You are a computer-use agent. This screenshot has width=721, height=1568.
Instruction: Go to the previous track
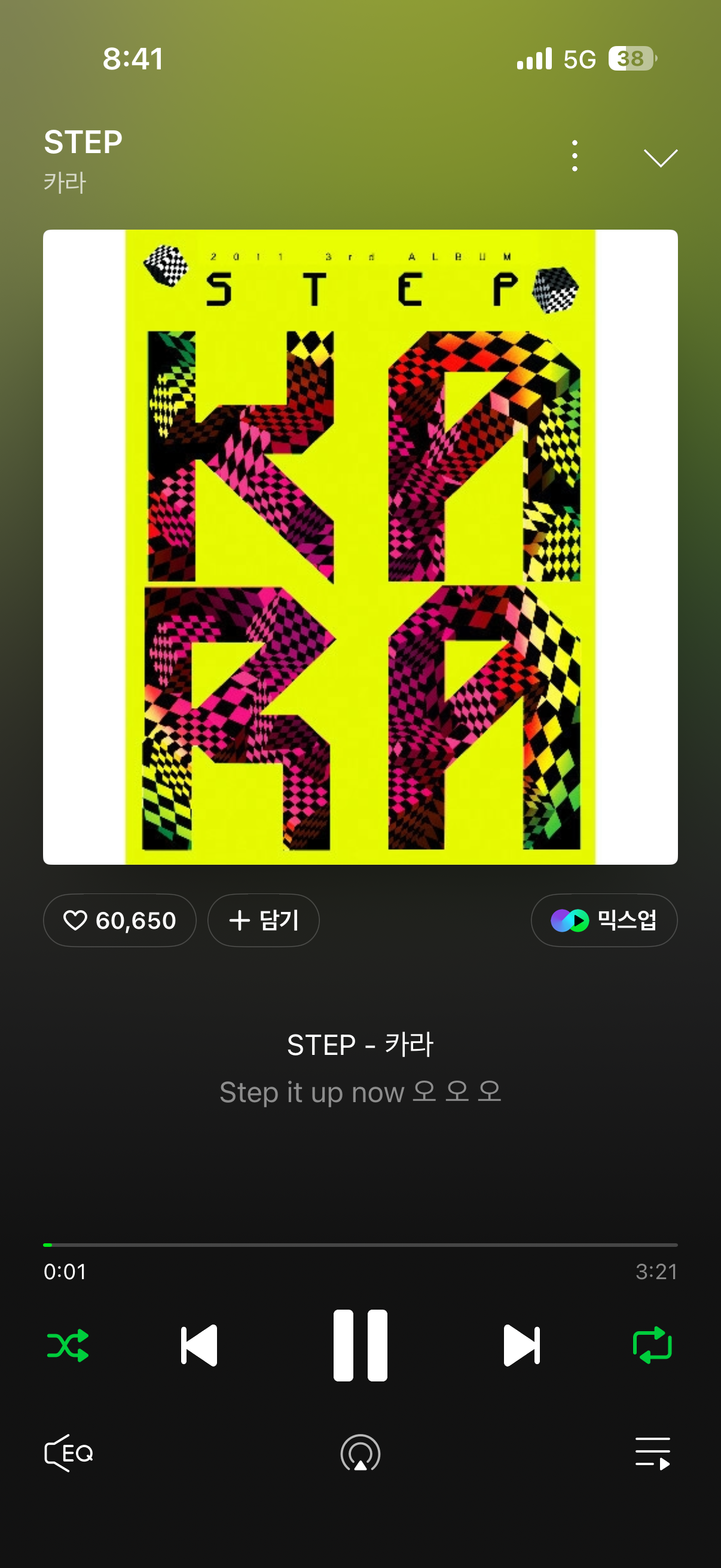(199, 1345)
